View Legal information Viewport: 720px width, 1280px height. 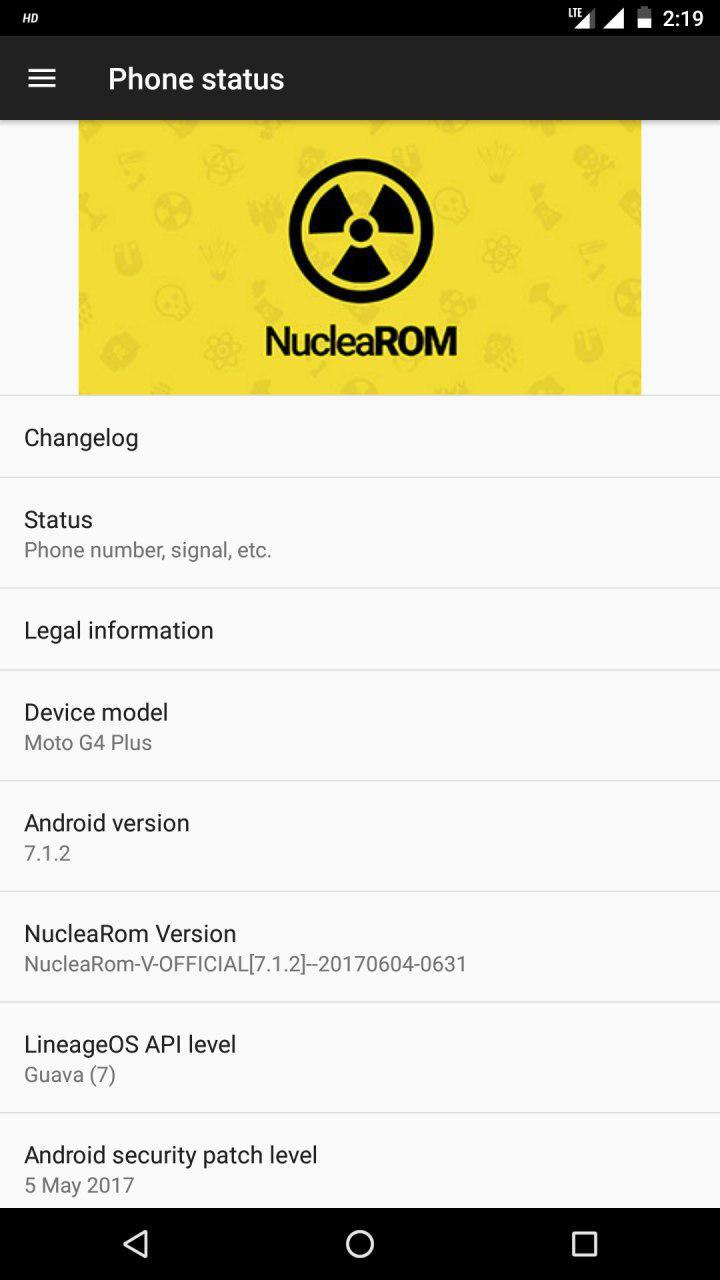pyautogui.click(x=360, y=630)
